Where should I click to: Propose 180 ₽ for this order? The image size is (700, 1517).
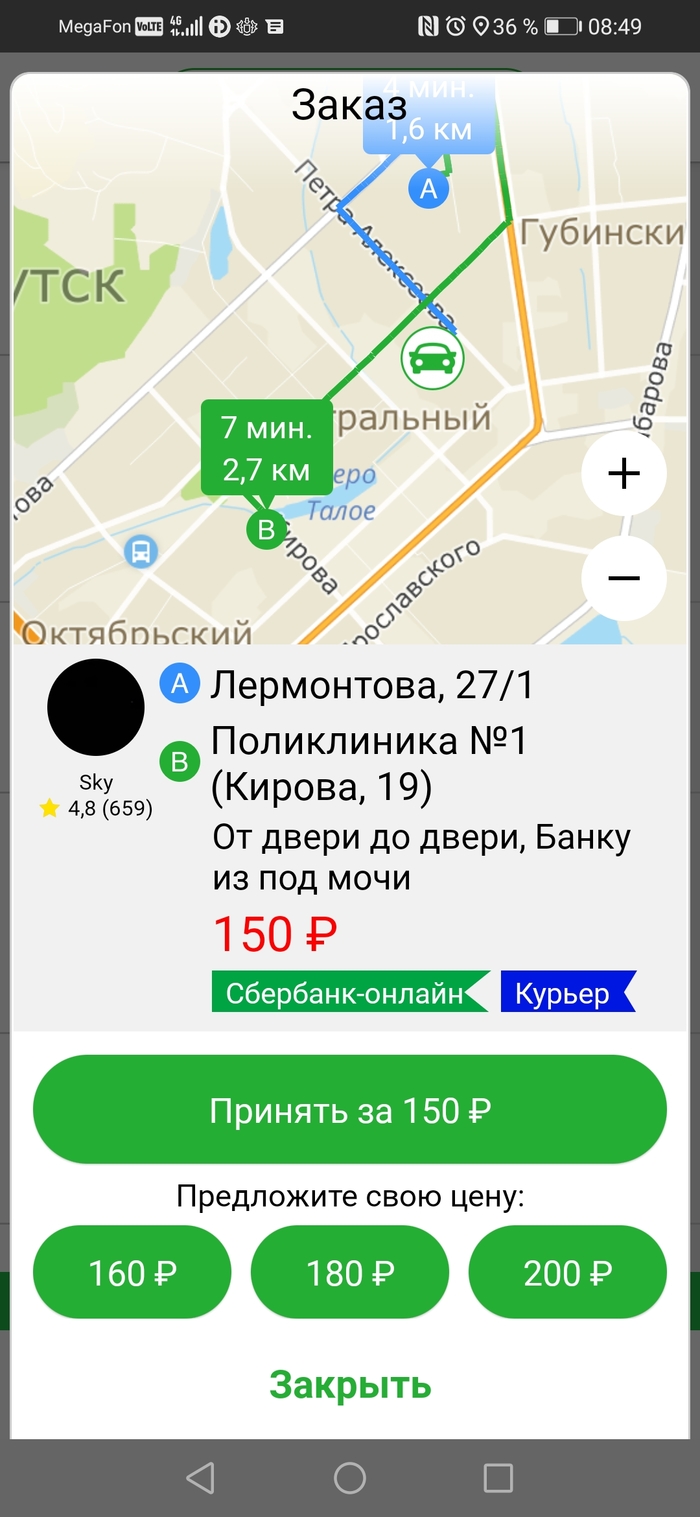(x=349, y=1273)
